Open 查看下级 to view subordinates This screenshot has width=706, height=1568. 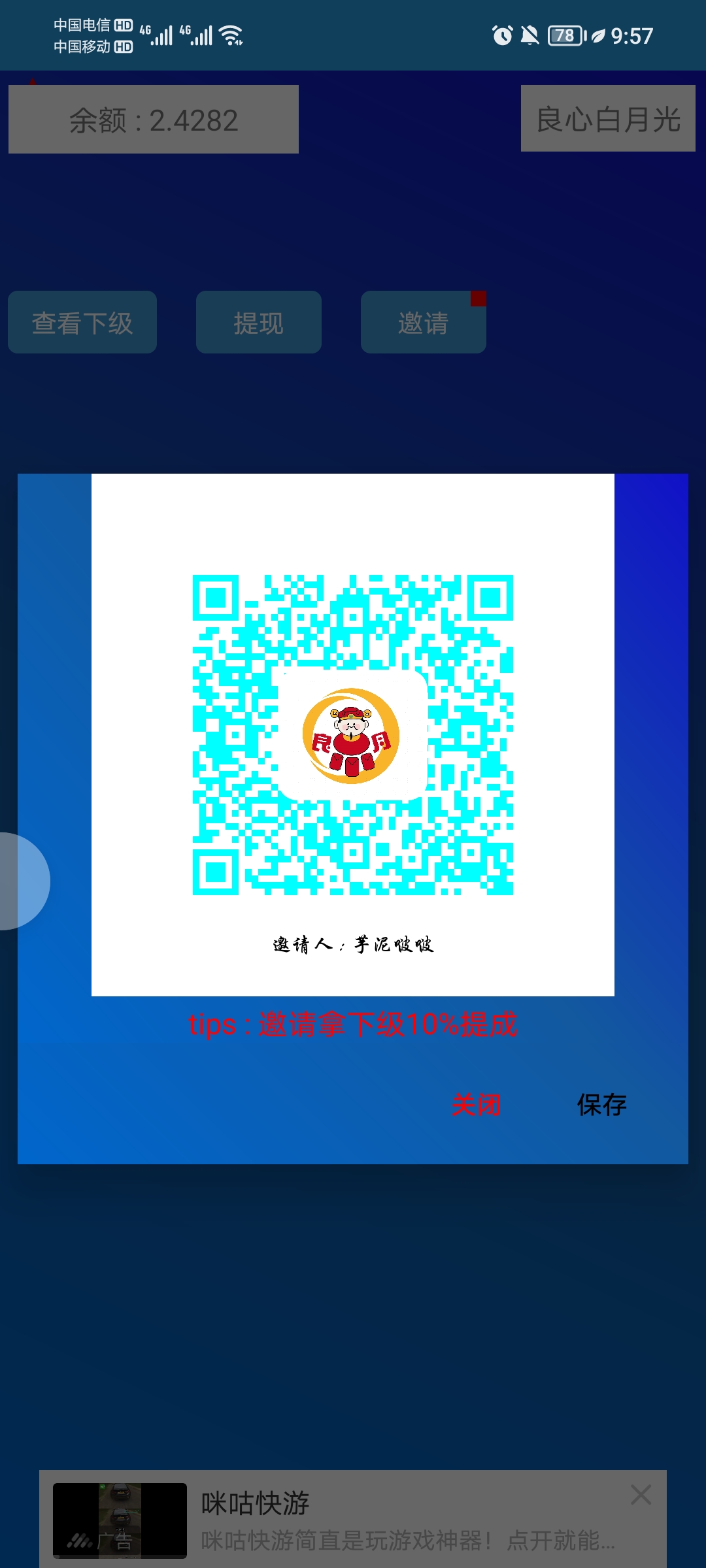coord(82,322)
